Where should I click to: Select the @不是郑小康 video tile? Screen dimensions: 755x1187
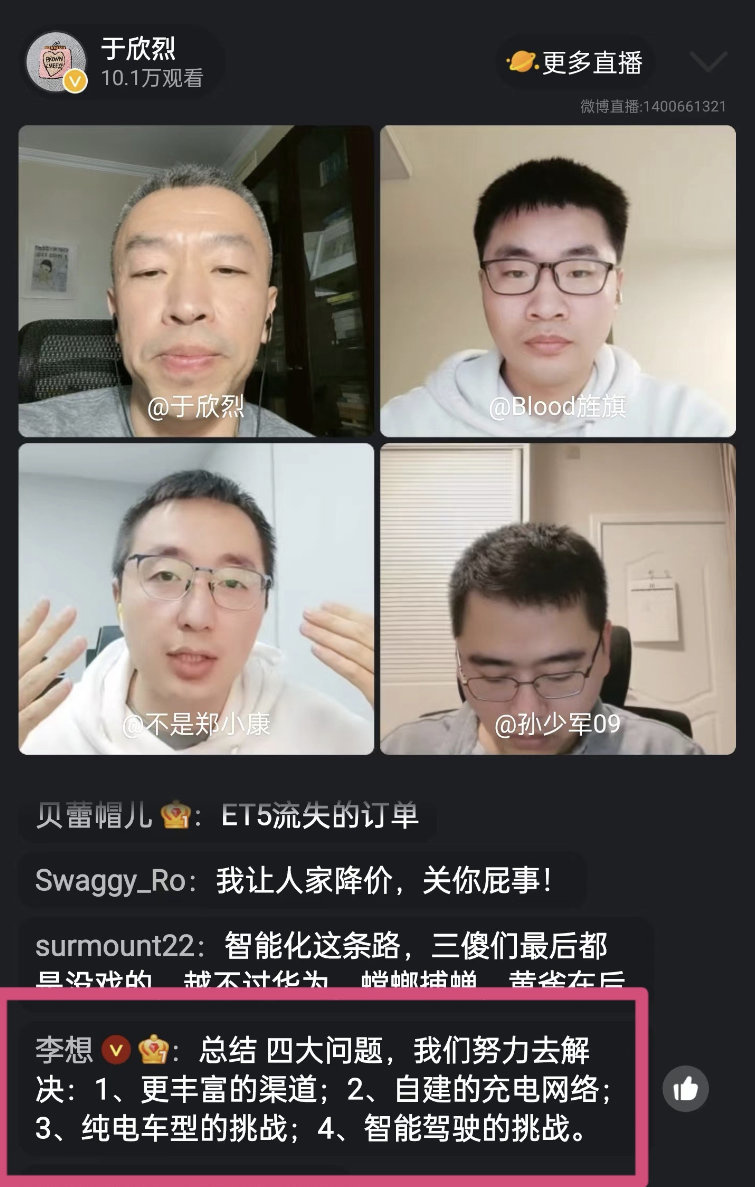tap(196, 598)
